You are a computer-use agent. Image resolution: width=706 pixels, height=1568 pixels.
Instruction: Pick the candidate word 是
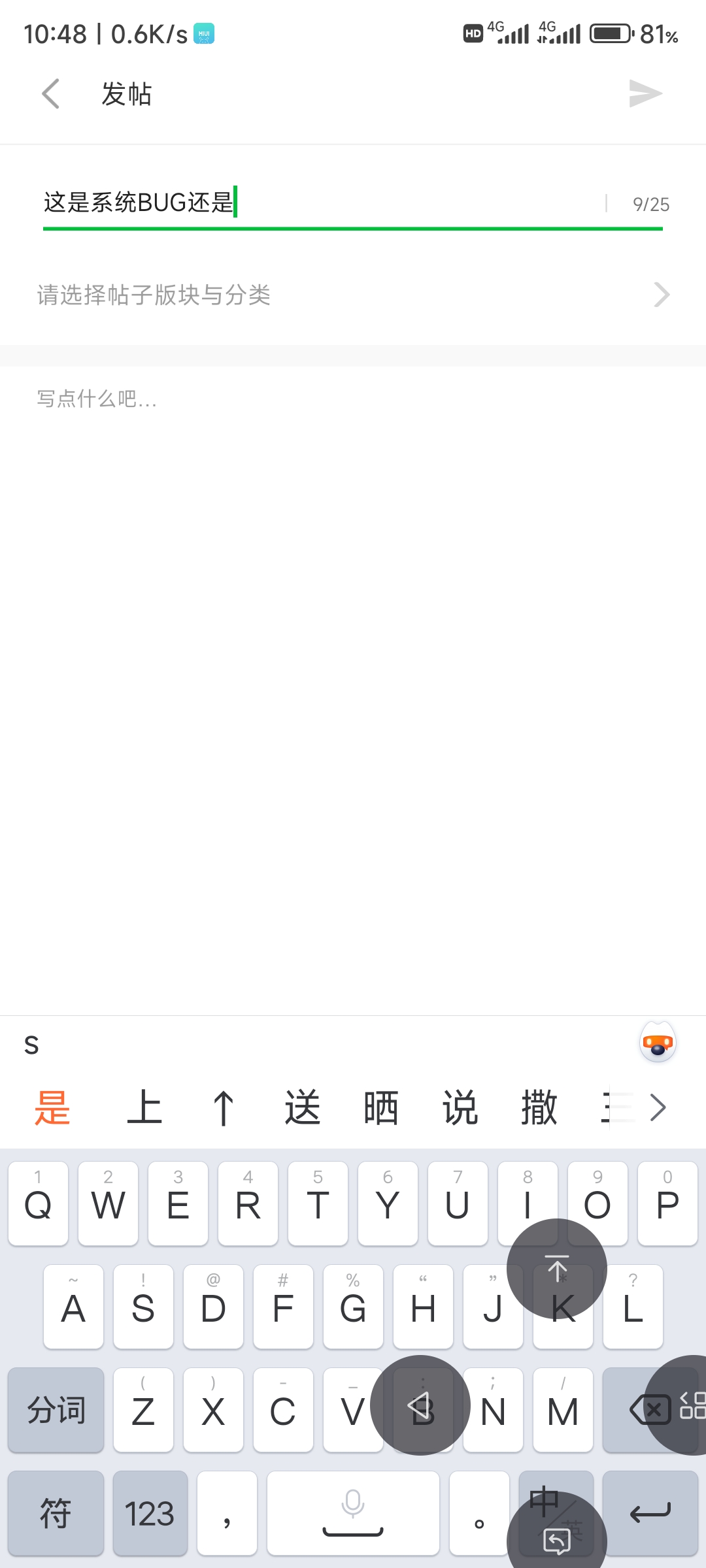[52, 1108]
